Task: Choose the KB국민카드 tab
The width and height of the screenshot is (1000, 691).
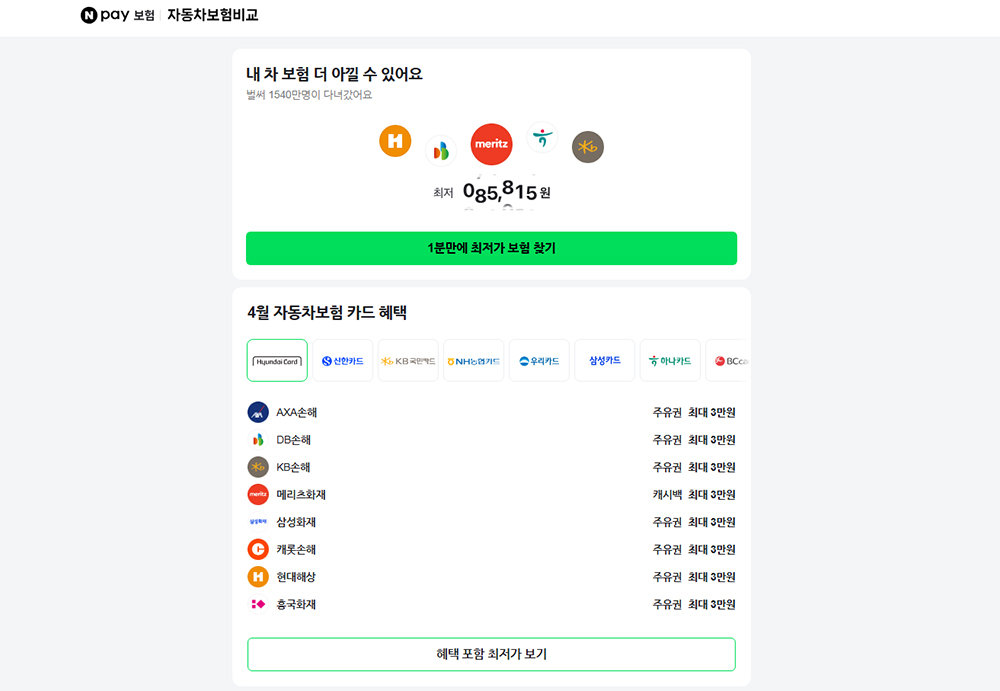Action: (408, 361)
